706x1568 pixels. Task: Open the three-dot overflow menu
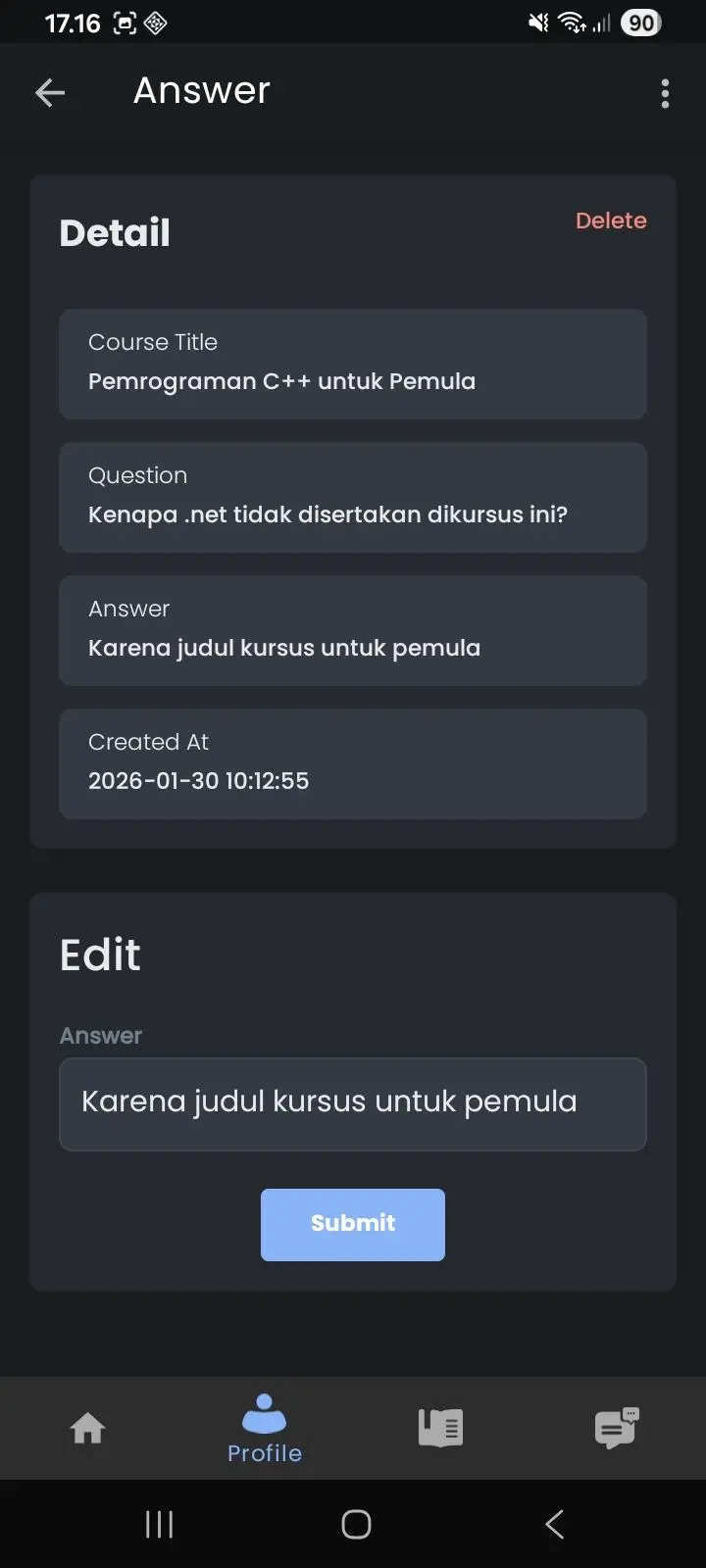coord(665,93)
